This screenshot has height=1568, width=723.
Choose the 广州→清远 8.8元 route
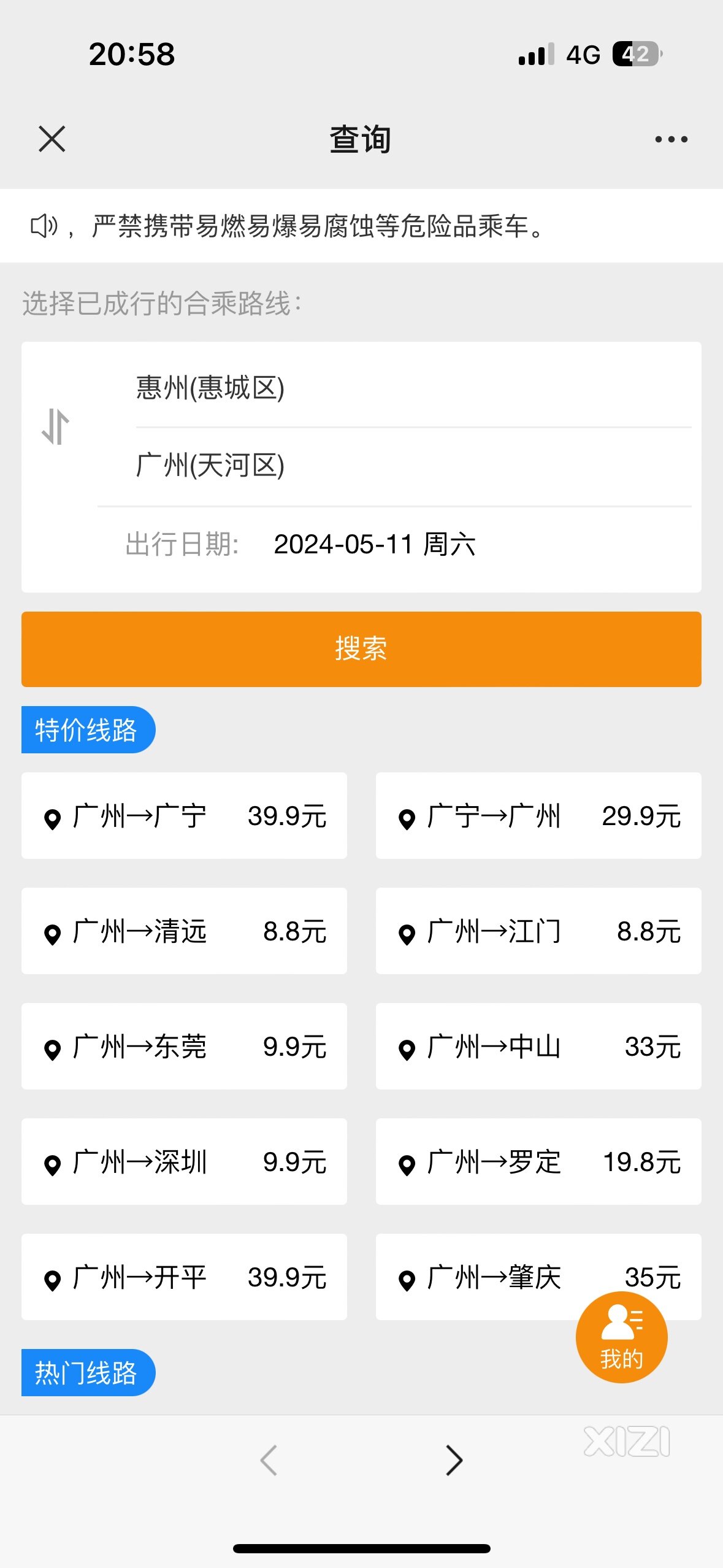[184, 931]
